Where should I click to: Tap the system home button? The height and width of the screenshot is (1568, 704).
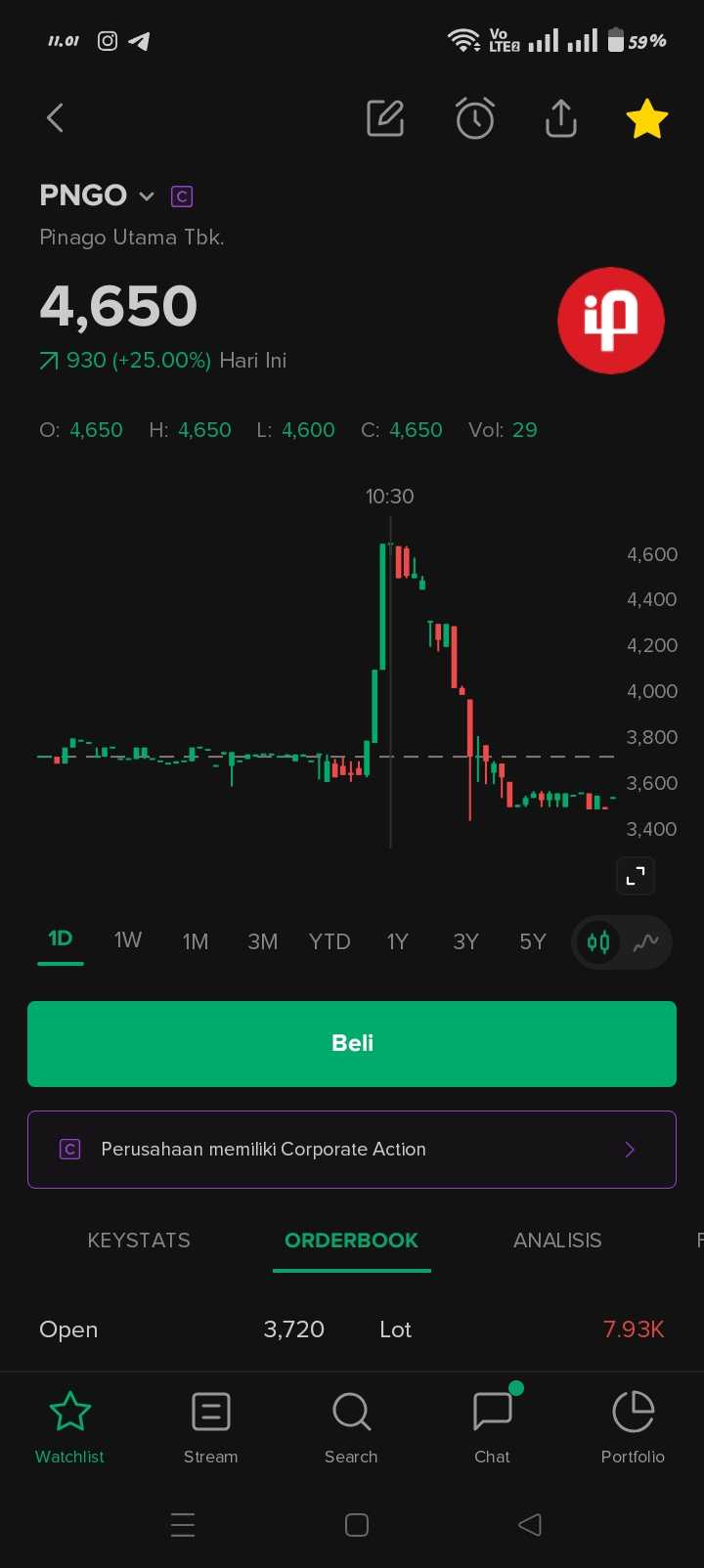click(357, 1525)
